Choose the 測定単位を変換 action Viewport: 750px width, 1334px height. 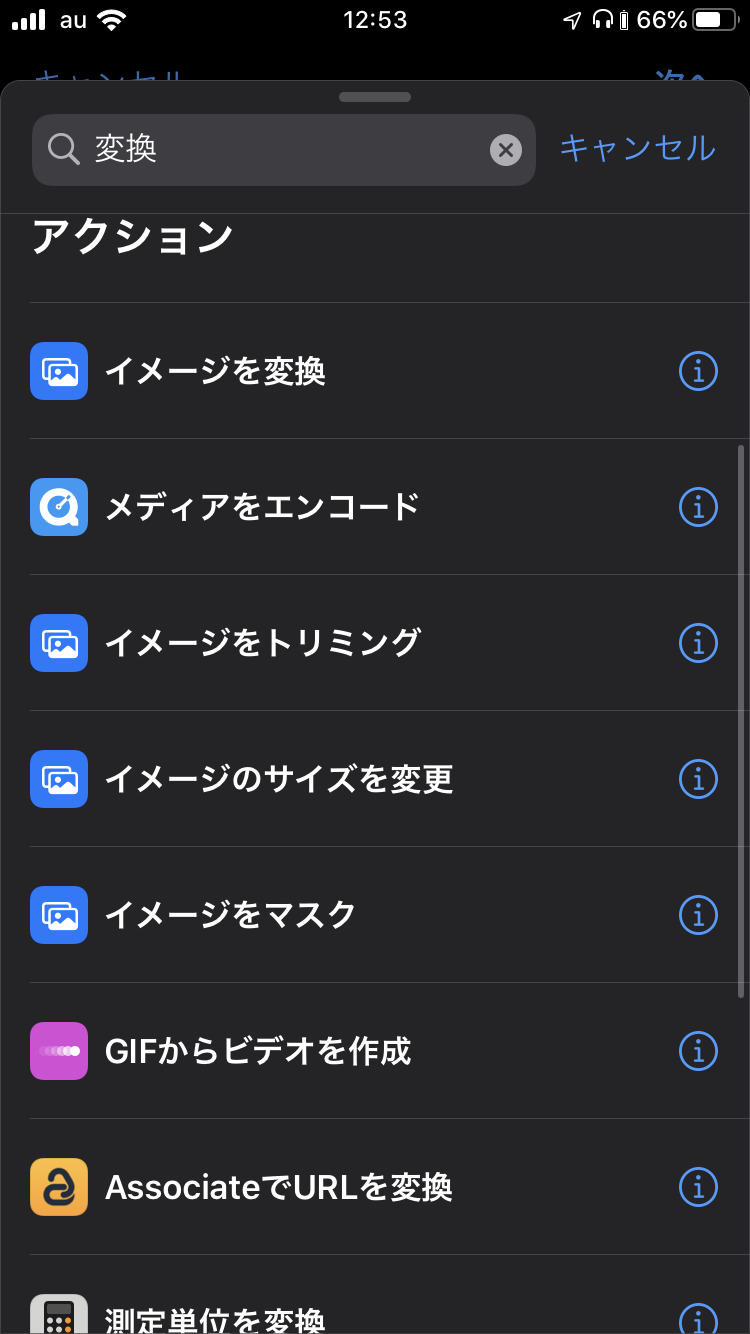(x=215, y=1317)
